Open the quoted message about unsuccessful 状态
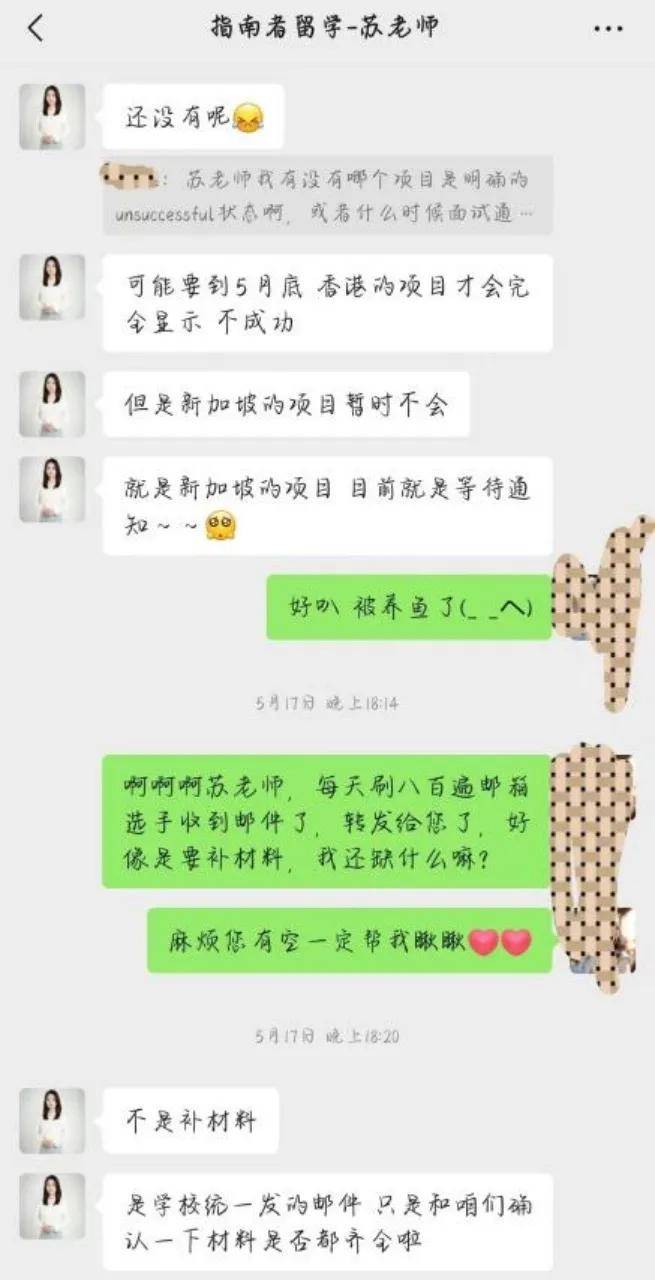 click(327, 196)
